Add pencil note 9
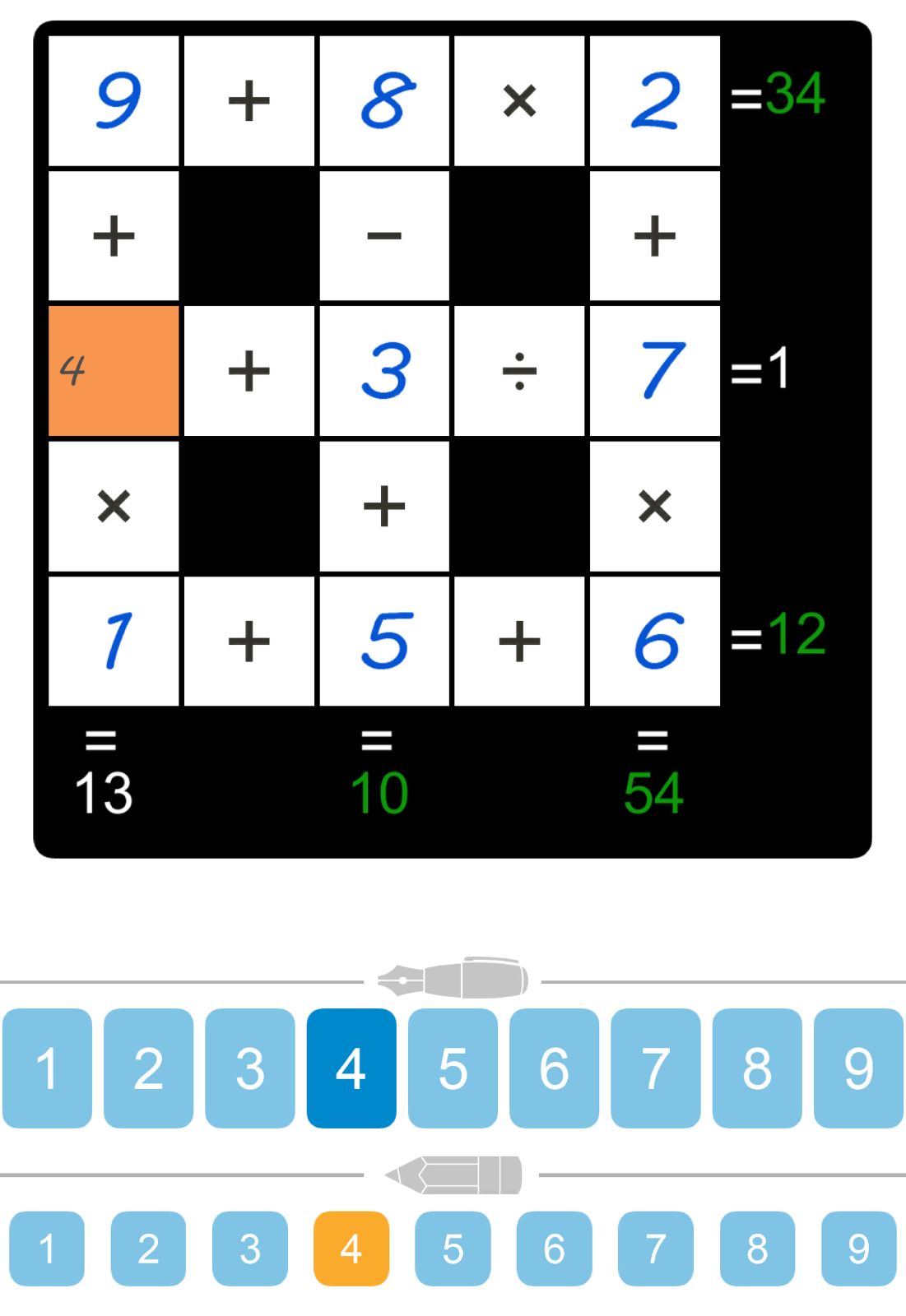The image size is (906, 1316). [858, 1248]
